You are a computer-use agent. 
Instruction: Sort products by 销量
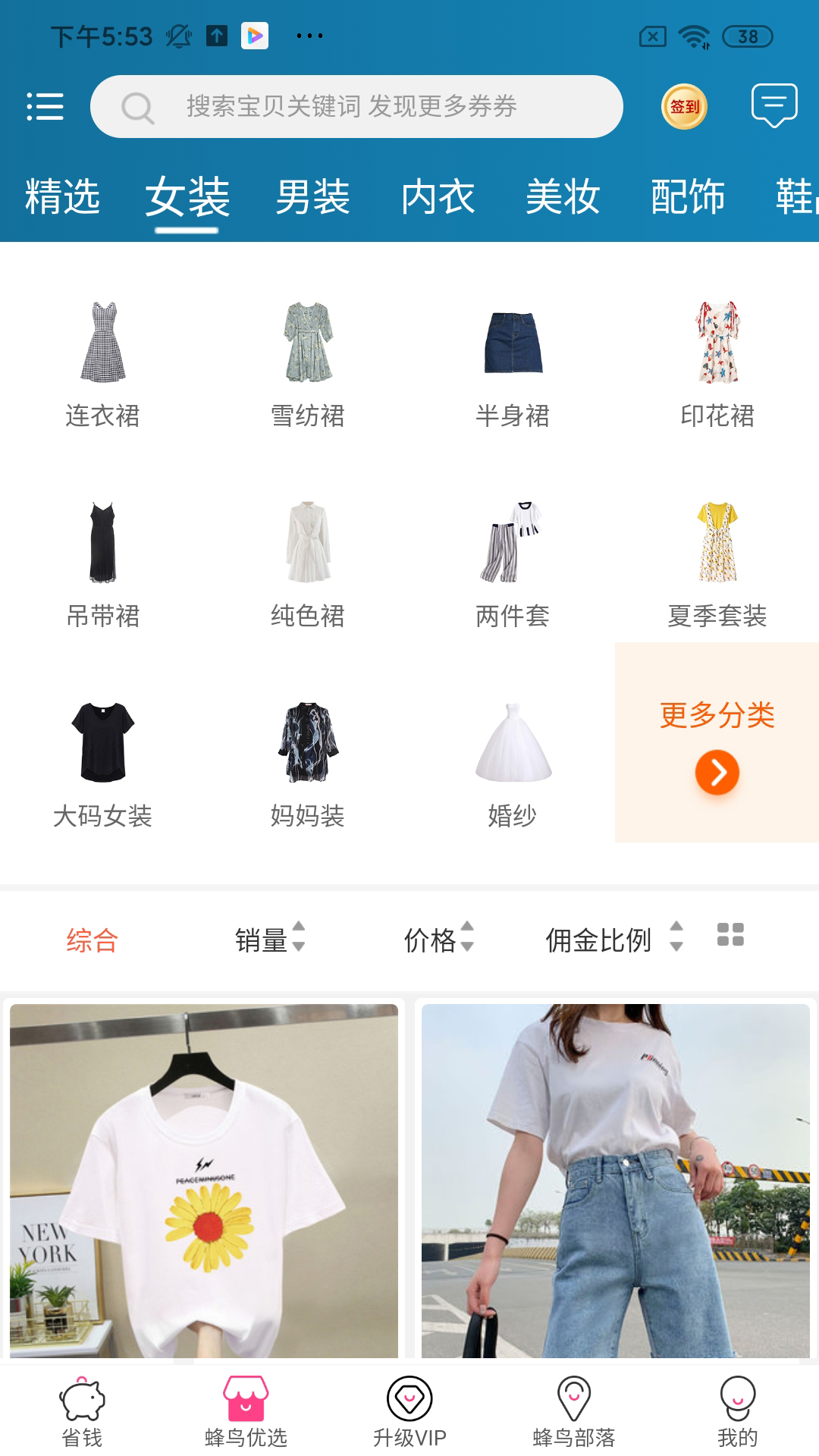click(269, 940)
